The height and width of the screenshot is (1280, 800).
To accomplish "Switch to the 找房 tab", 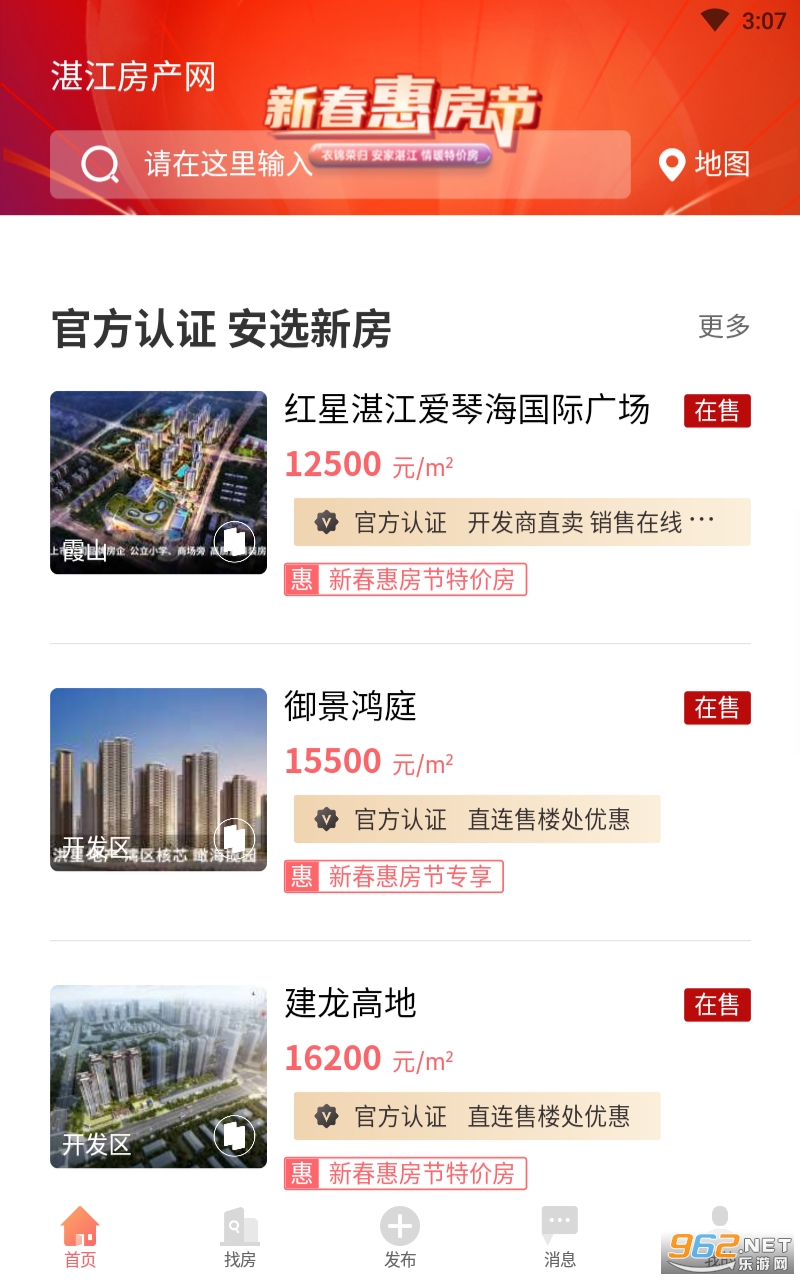I will click(240, 1238).
